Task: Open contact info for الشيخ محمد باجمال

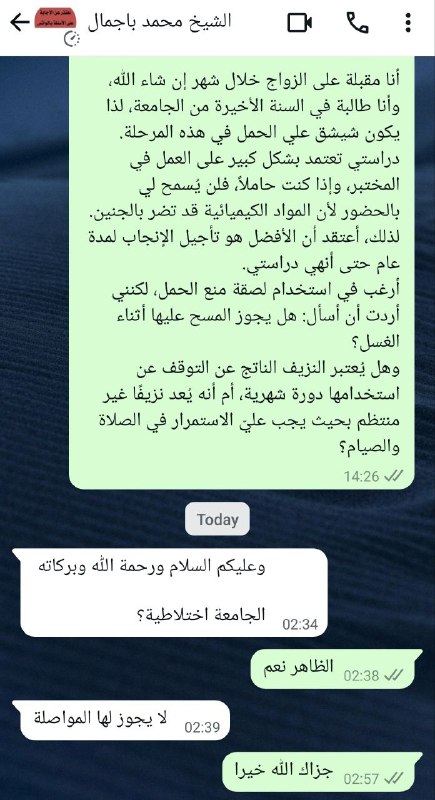Action: (159, 21)
